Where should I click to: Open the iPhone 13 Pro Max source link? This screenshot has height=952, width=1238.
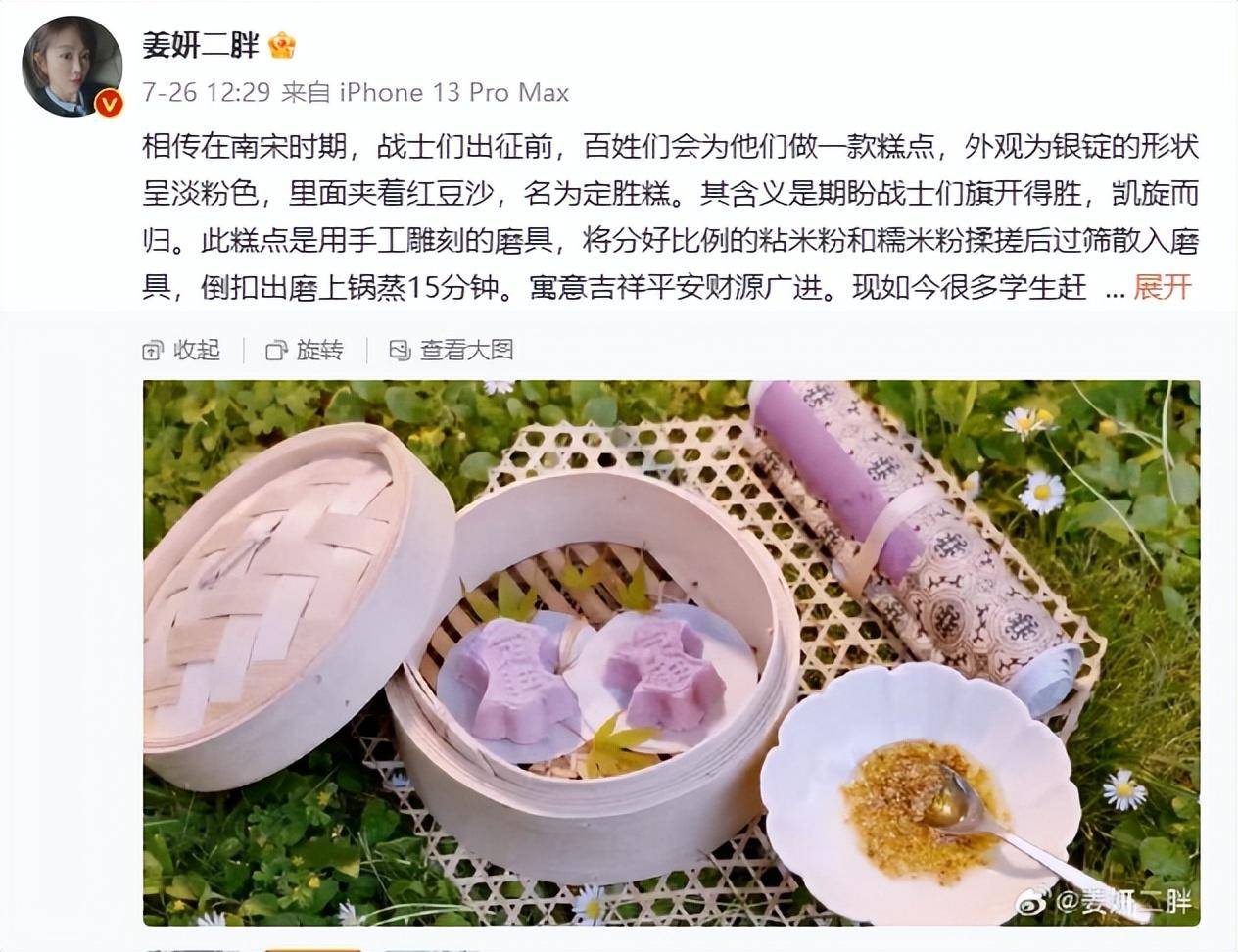click(453, 93)
